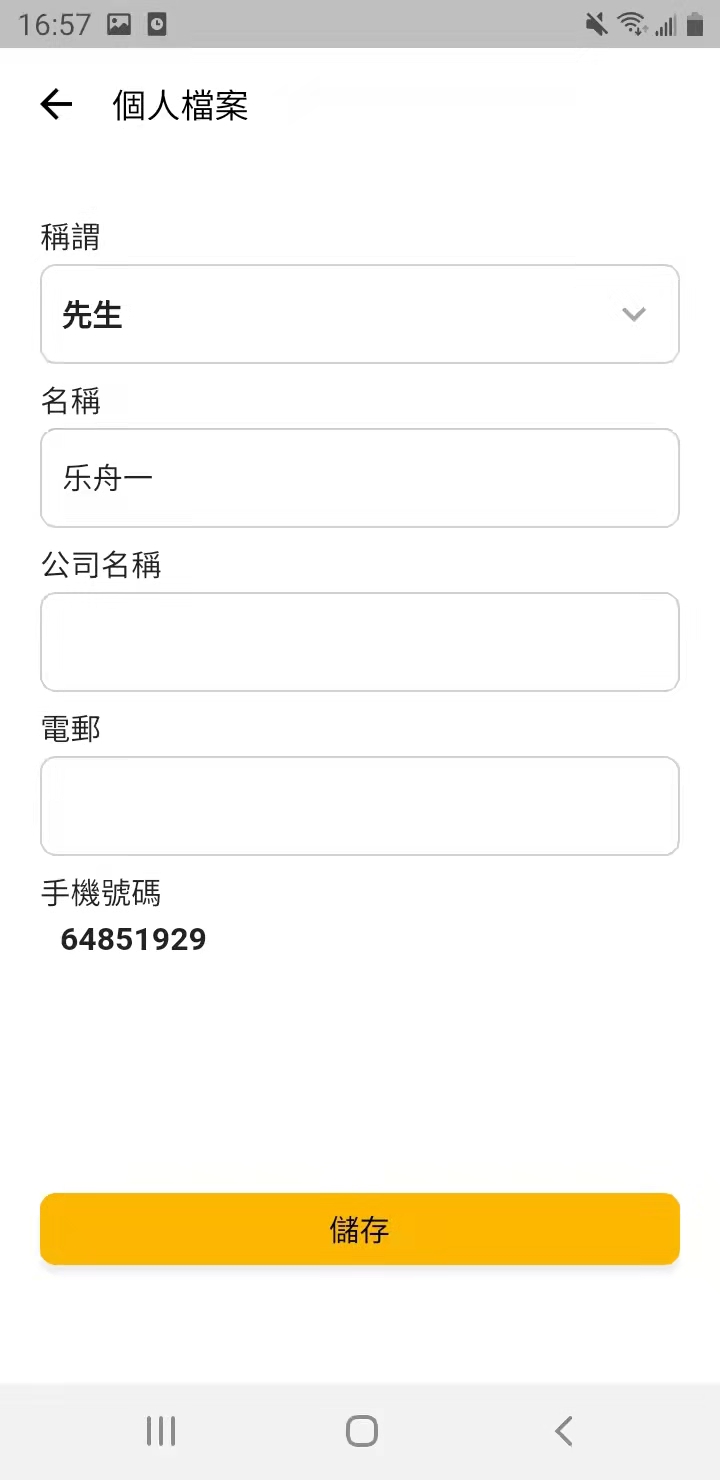
Task: Focus the 公司名稱 text field
Action: (x=360, y=642)
